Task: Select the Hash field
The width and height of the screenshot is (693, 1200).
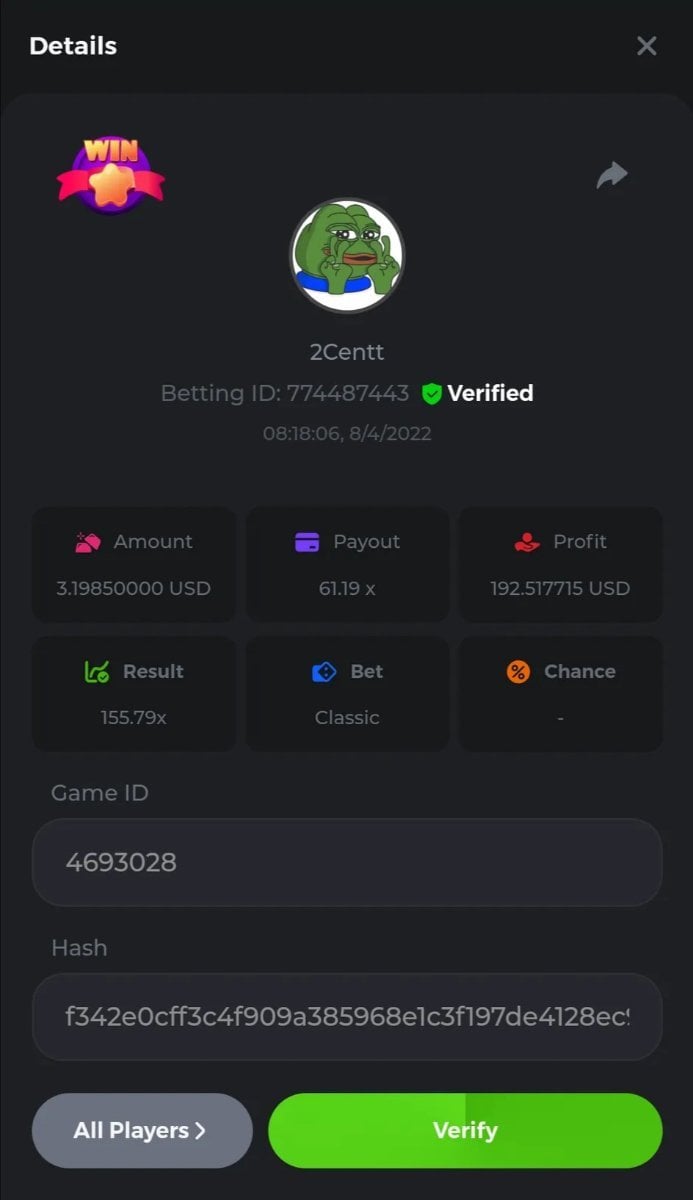Action: click(347, 1017)
